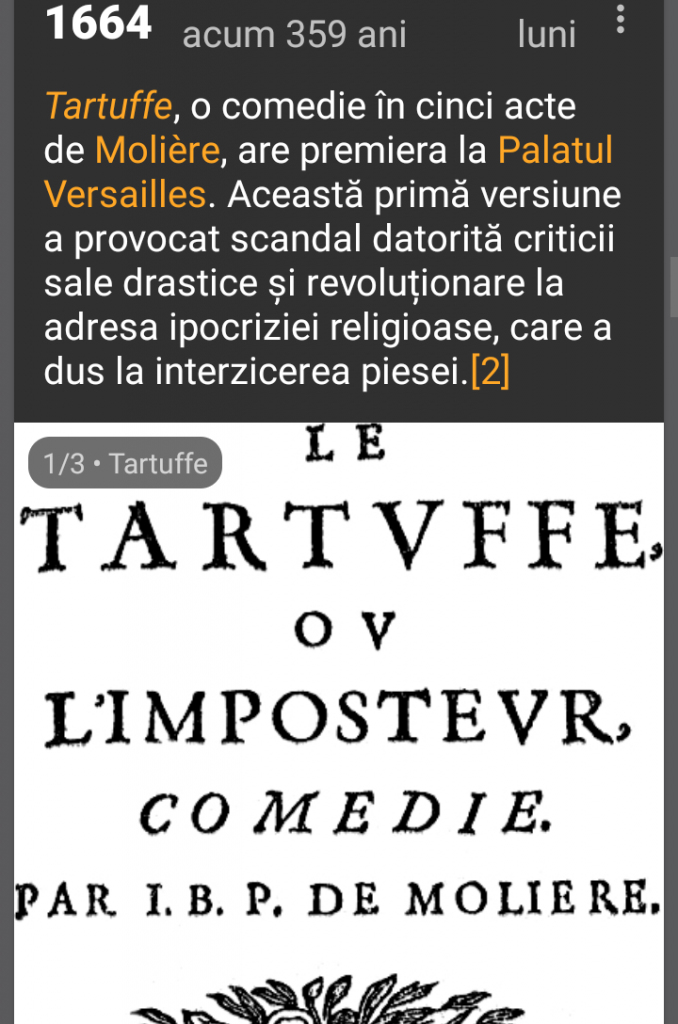Screen dimensions: 678x1024
Task: Open the Tartuffe title page image
Action: (340, 720)
